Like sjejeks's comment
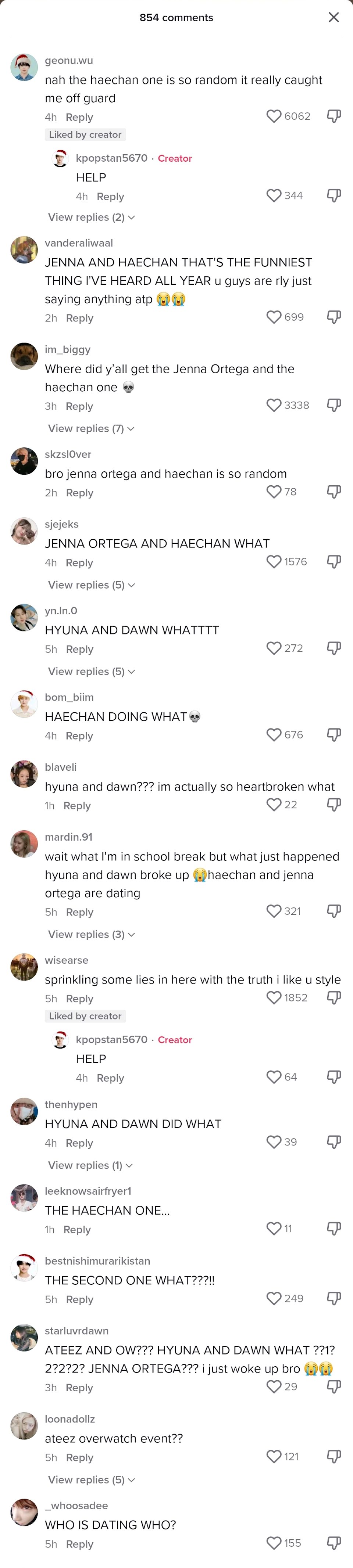353x1568 pixels. pos(274,561)
